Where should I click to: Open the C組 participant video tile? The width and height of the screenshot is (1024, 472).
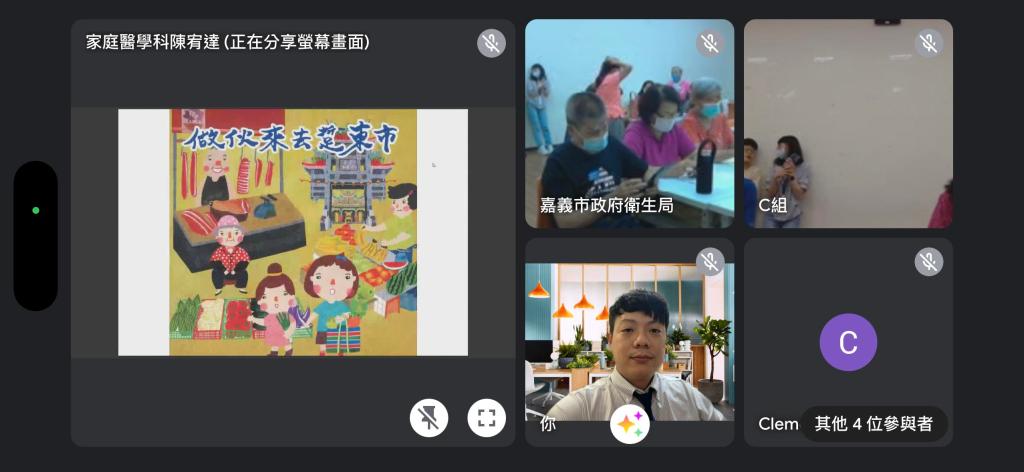coord(848,123)
